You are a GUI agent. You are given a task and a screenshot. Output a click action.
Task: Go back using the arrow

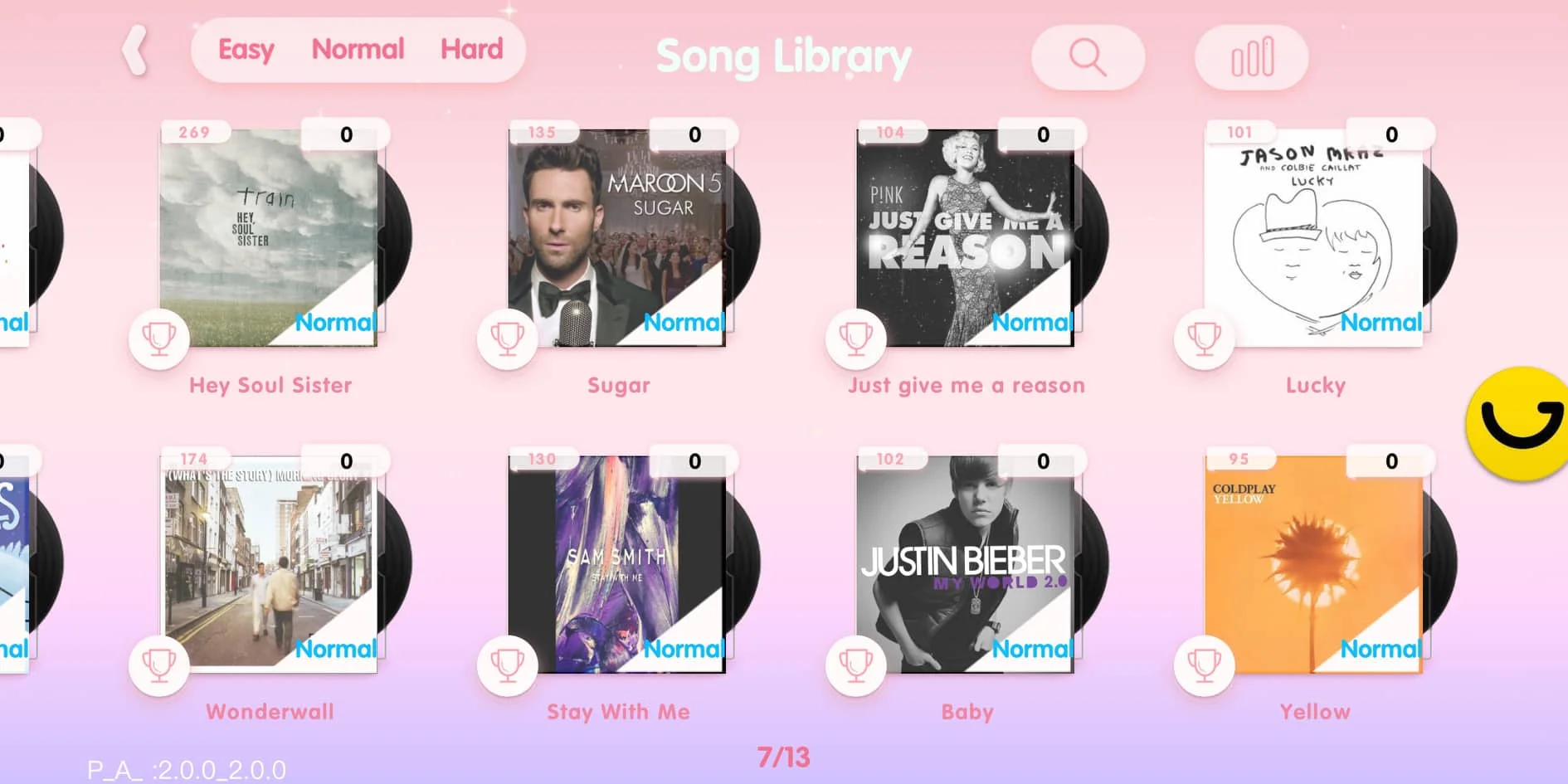tap(135, 51)
